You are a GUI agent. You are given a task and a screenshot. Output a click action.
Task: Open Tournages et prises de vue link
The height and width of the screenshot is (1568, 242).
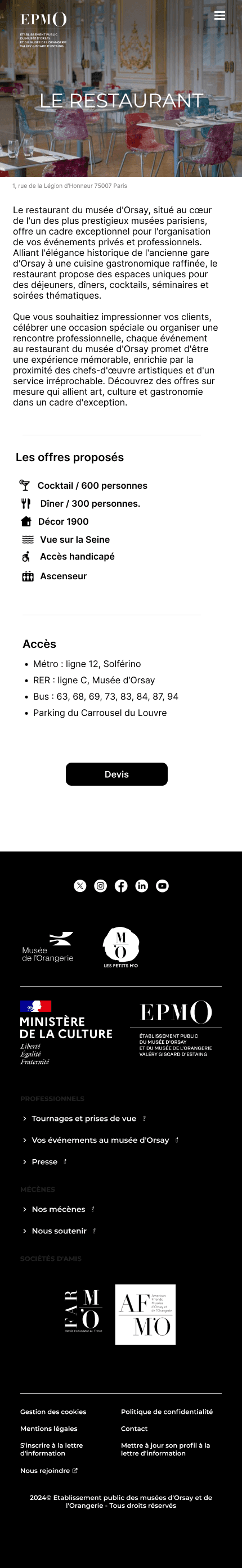[84, 1118]
